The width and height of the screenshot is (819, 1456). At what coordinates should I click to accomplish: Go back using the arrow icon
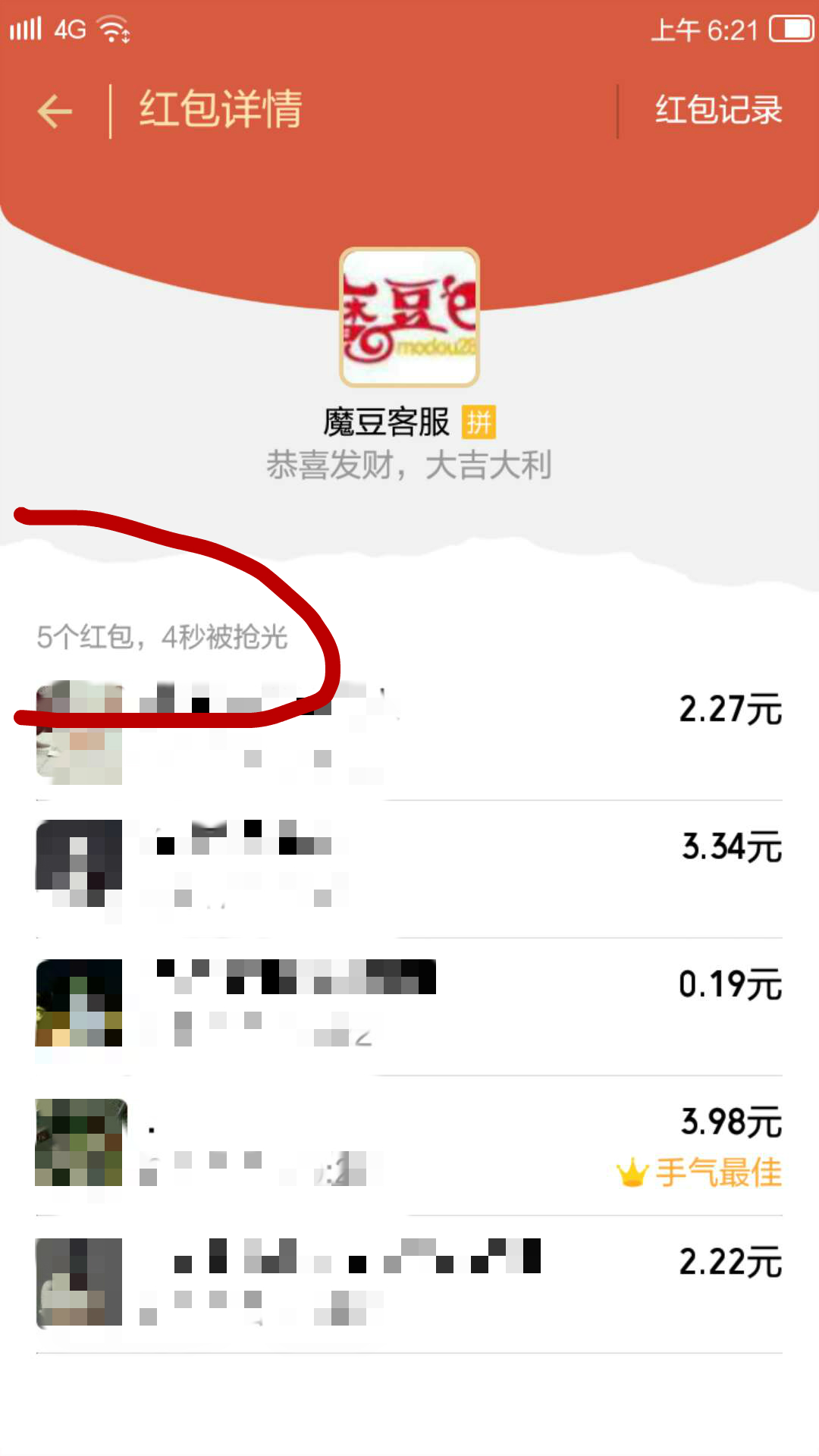[x=55, y=111]
